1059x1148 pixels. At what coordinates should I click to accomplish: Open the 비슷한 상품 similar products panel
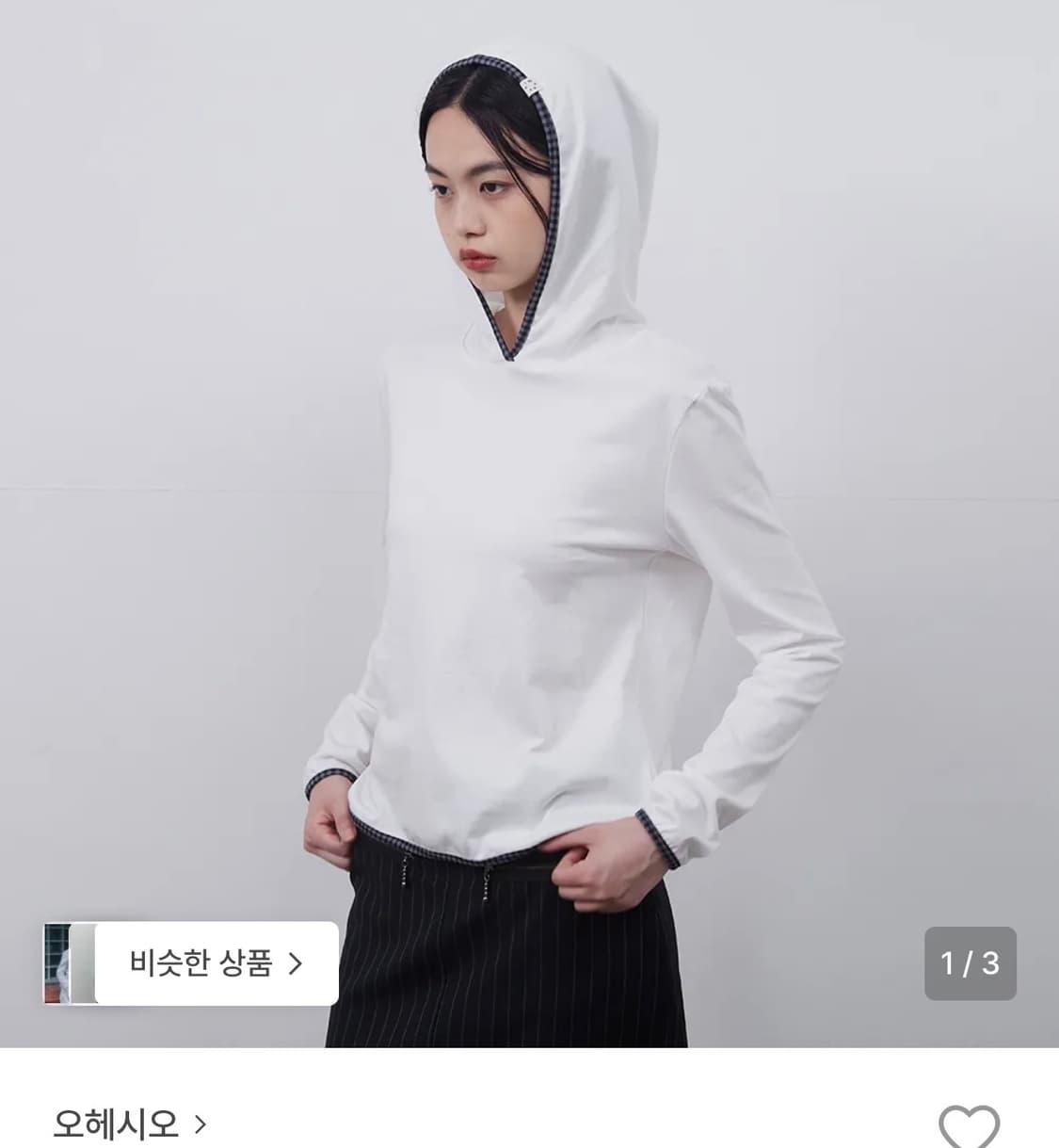[217, 962]
